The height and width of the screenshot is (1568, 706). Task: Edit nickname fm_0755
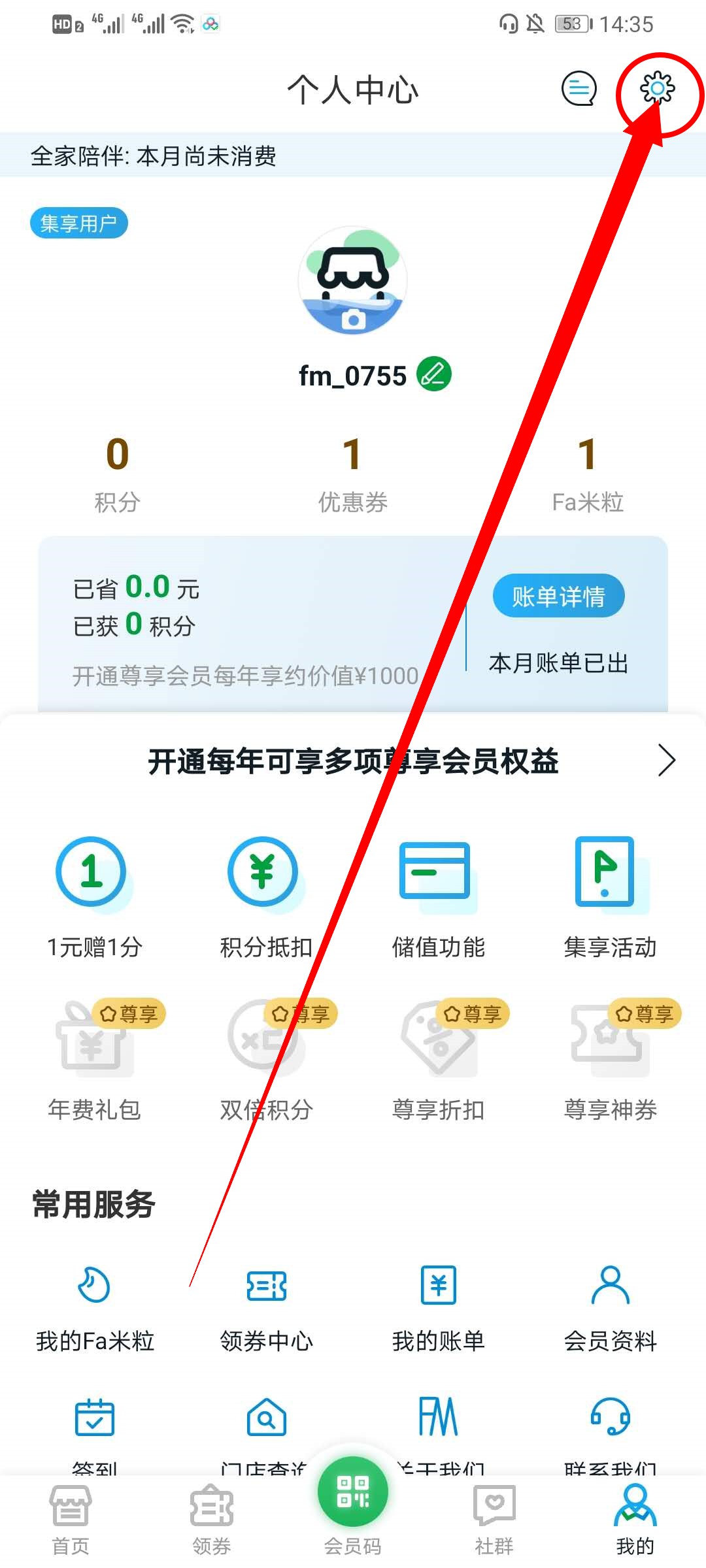(x=434, y=374)
